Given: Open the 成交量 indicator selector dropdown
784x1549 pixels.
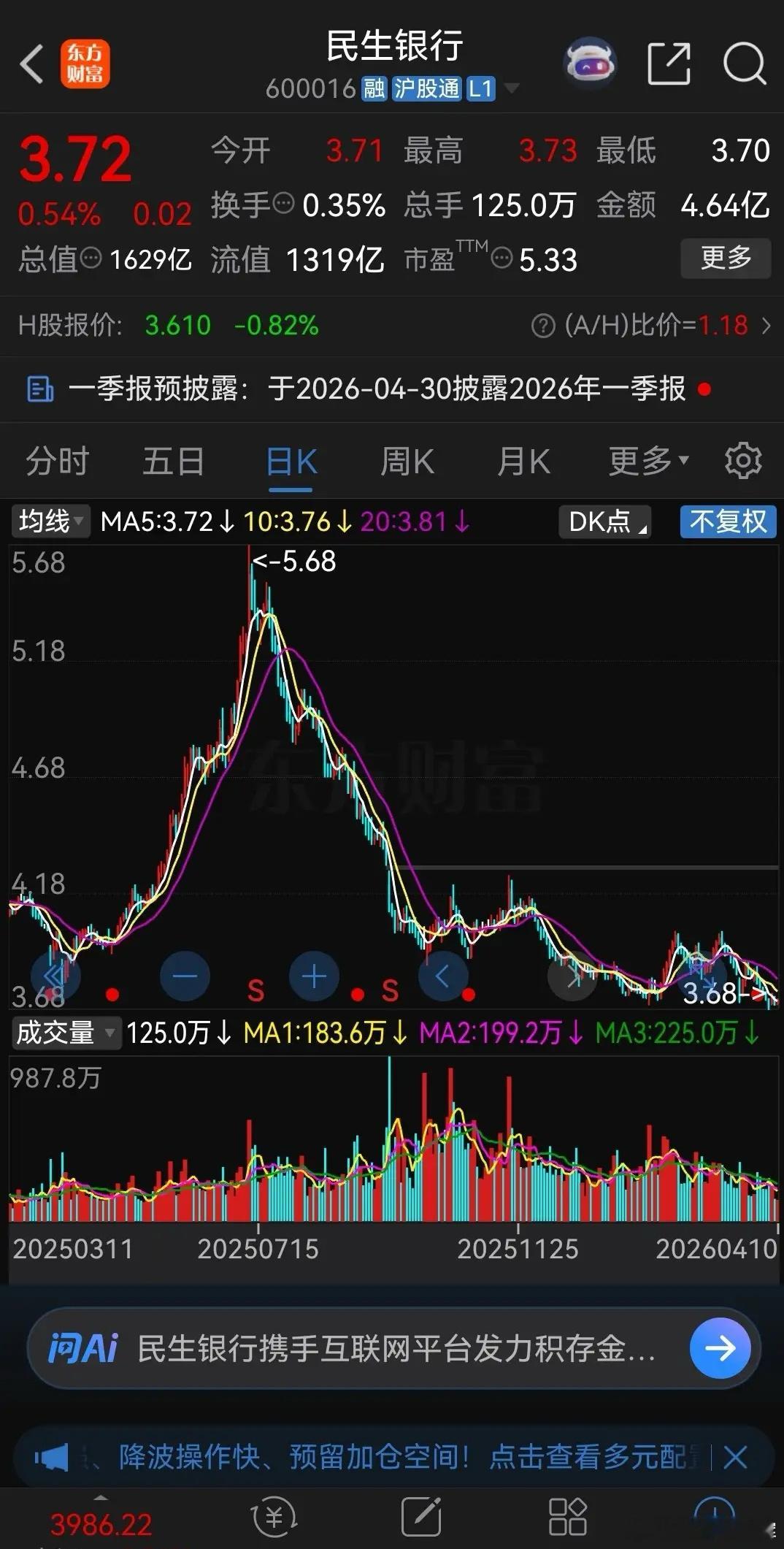Looking at the screenshot, I should pos(64,1033).
